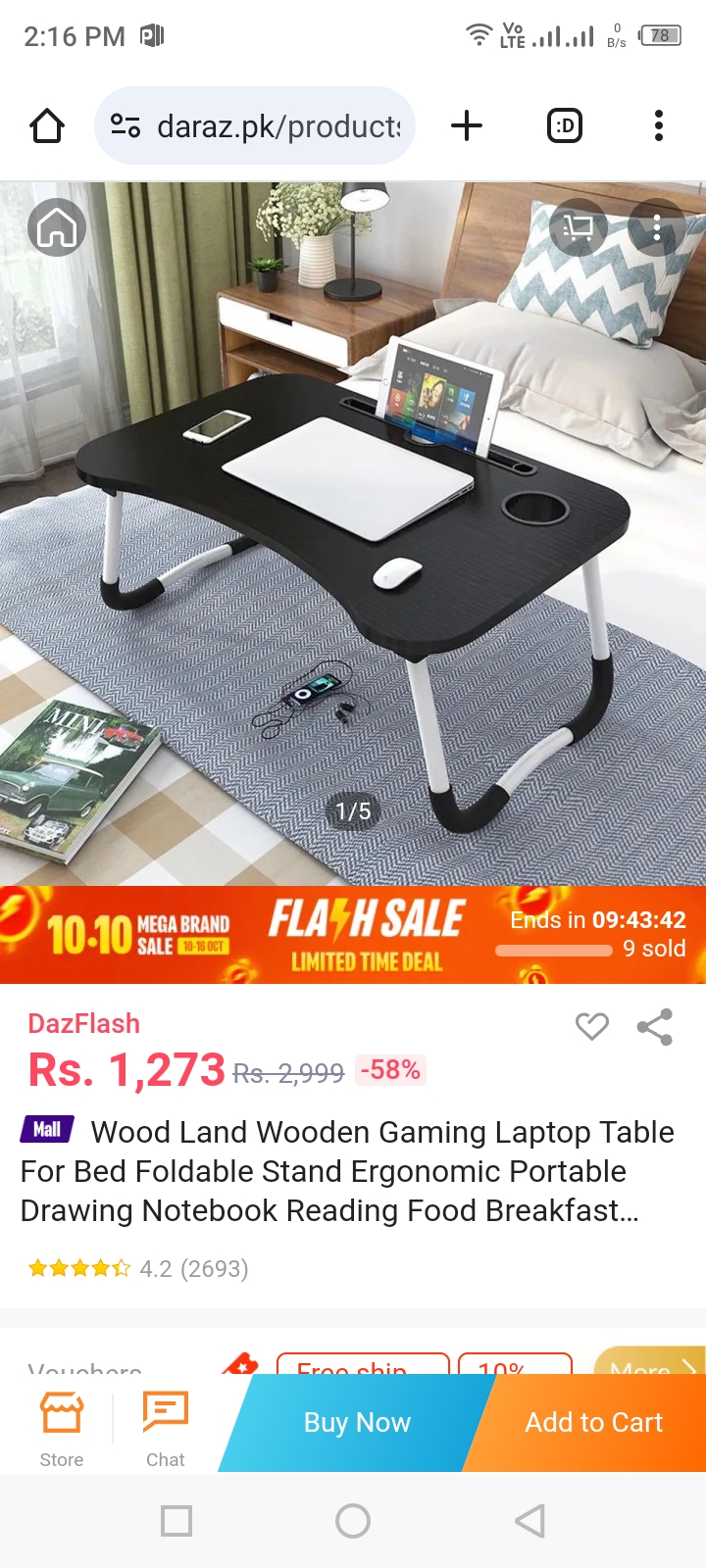Share this product

654,1026
